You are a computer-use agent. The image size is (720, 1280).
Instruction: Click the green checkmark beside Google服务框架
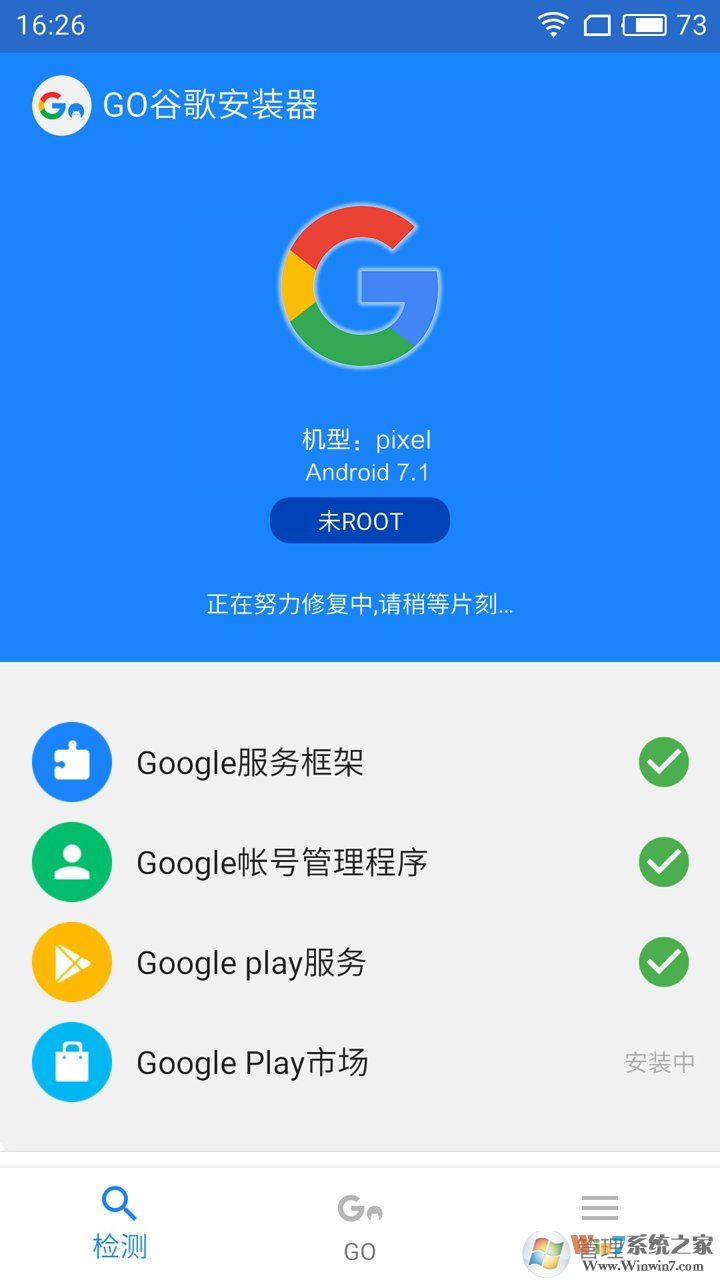tap(663, 762)
